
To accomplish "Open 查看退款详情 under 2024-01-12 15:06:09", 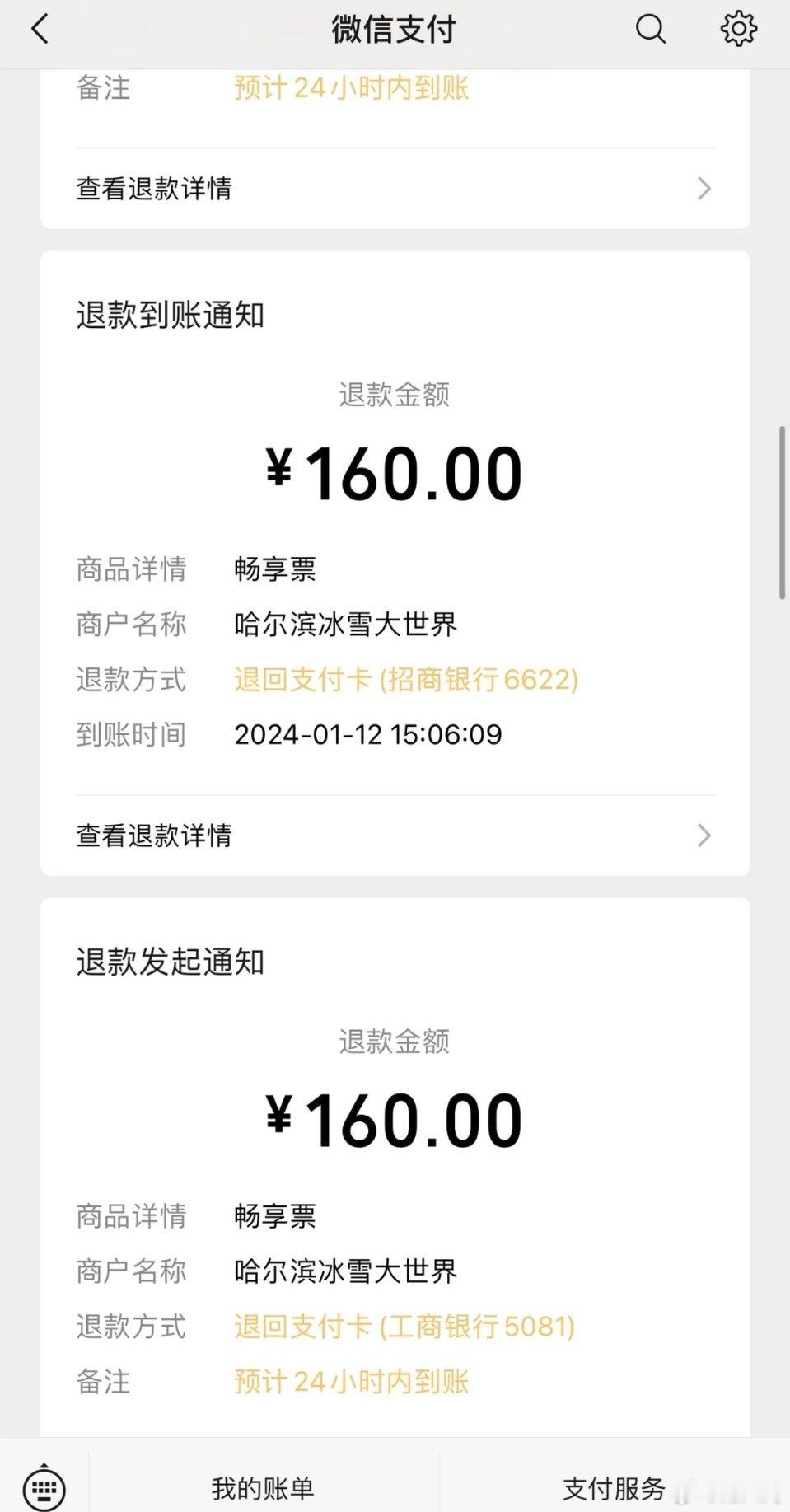I will tap(395, 836).
